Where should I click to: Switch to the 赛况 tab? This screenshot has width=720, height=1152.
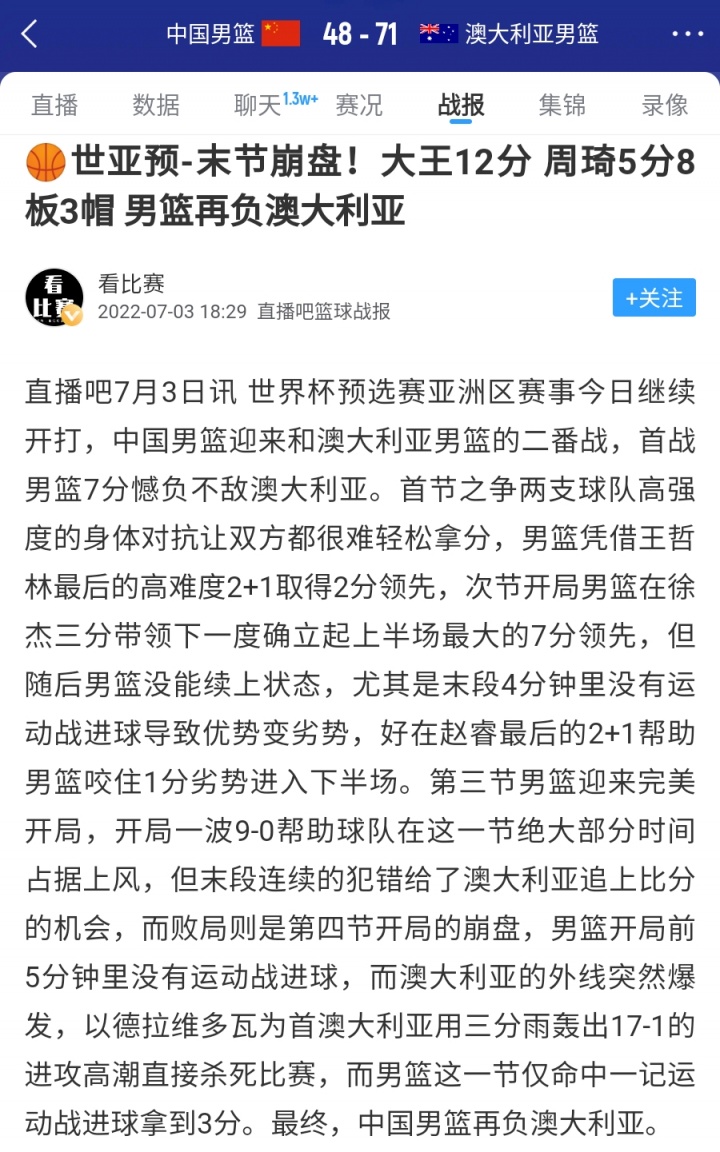click(x=359, y=105)
